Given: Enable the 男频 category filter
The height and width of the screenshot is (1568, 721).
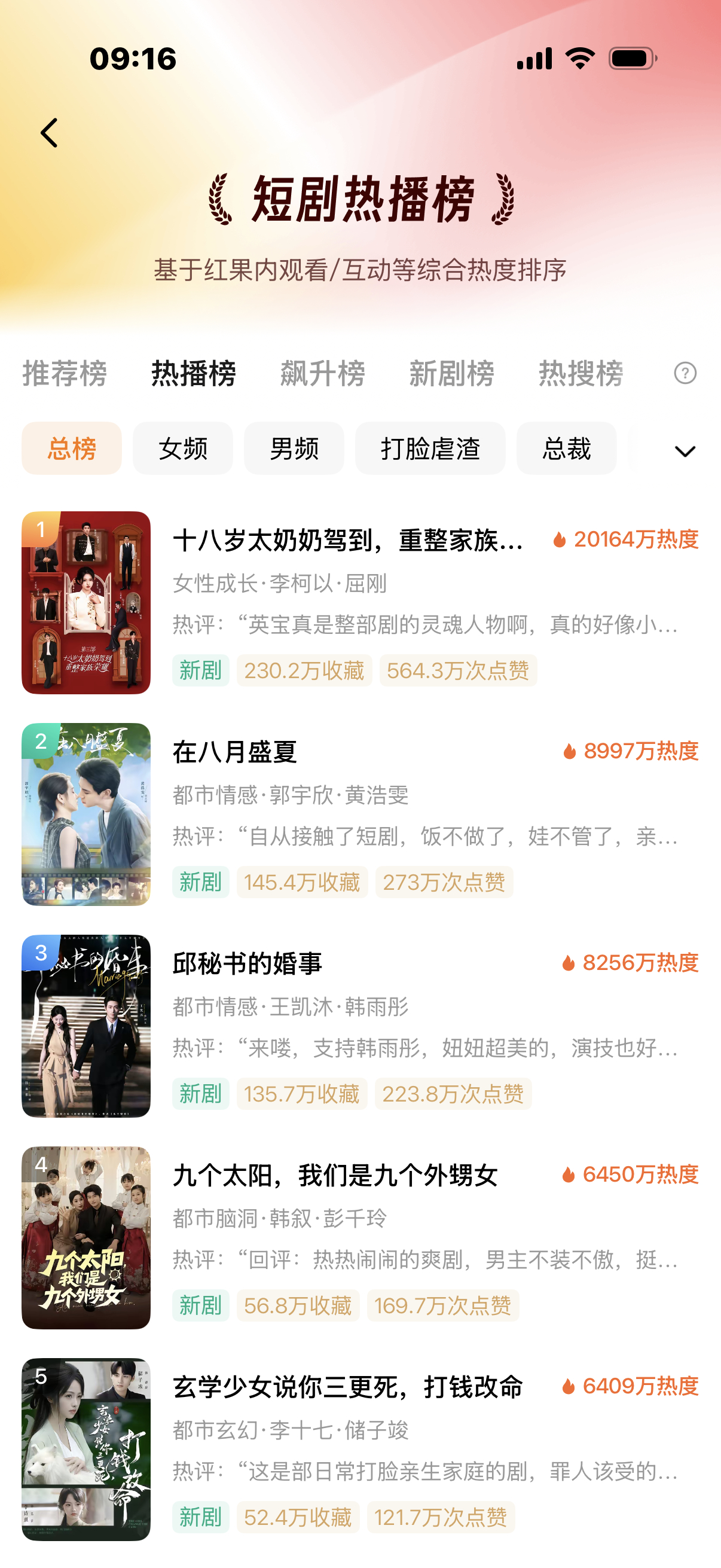Looking at the screenshot, I should (x=294, y=449).
